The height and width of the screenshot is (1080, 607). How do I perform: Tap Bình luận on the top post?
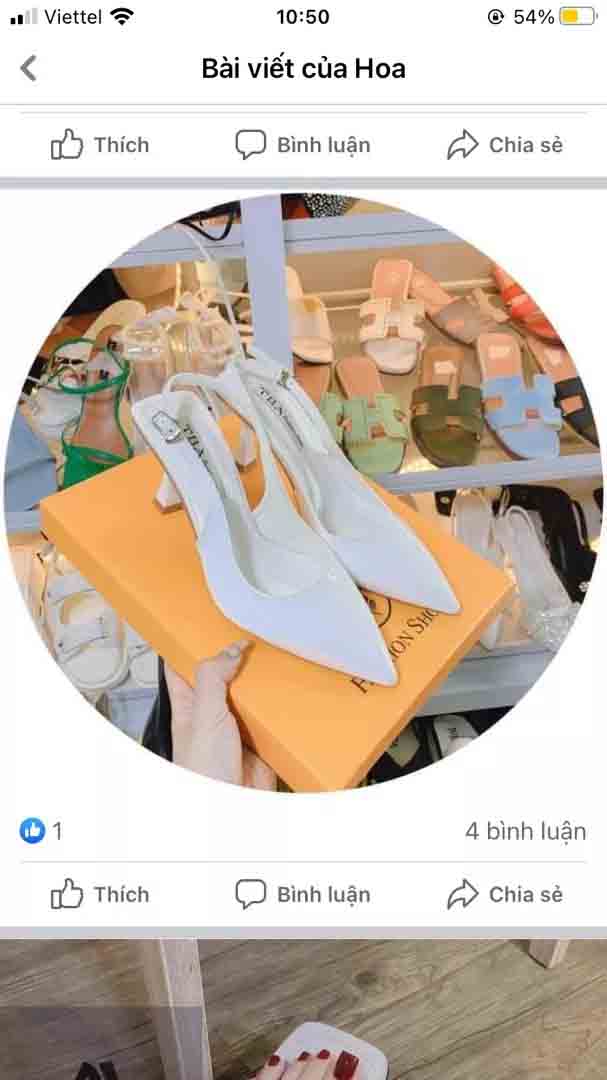pos(303,145)
